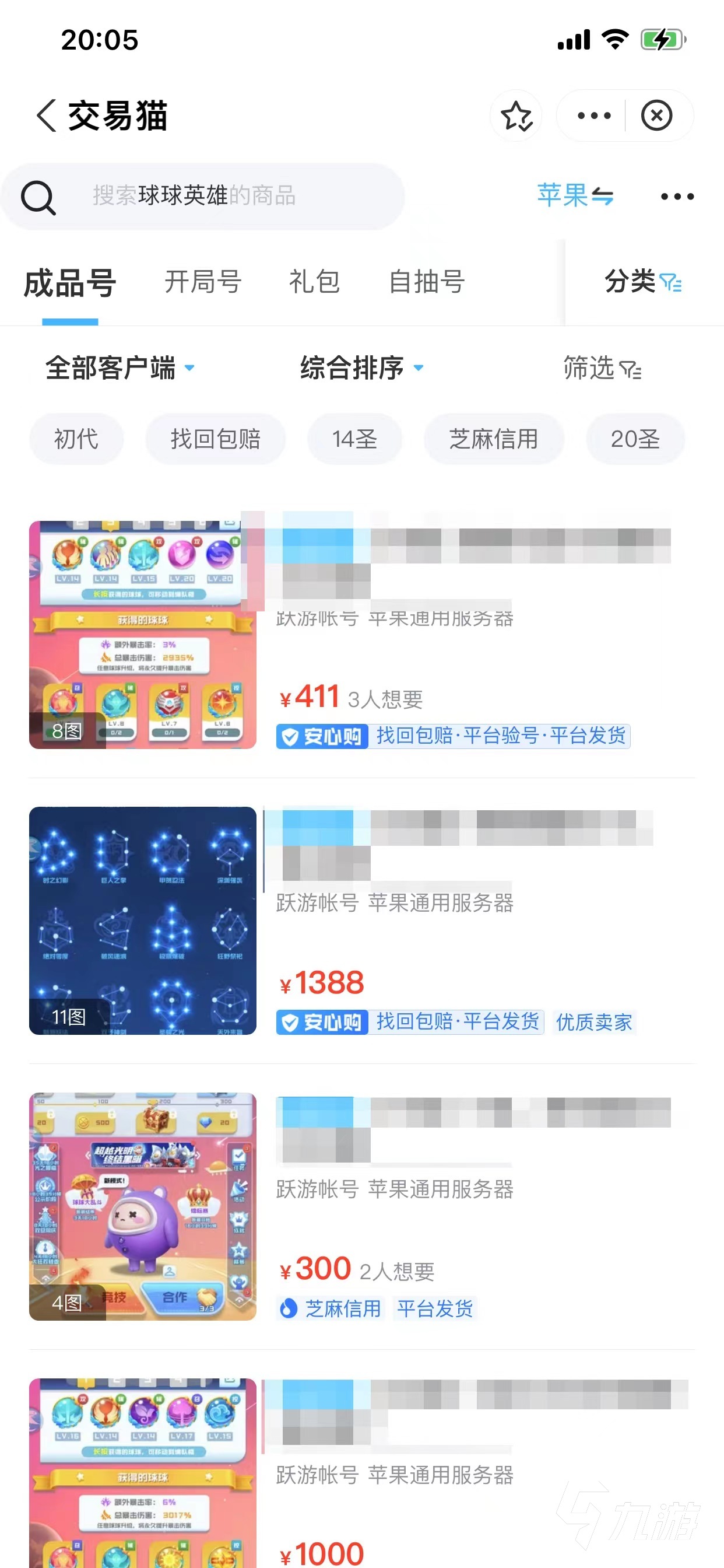Expand the 全部客户端 dropdown
This screenshot has width=724, height=1568.
120,367
